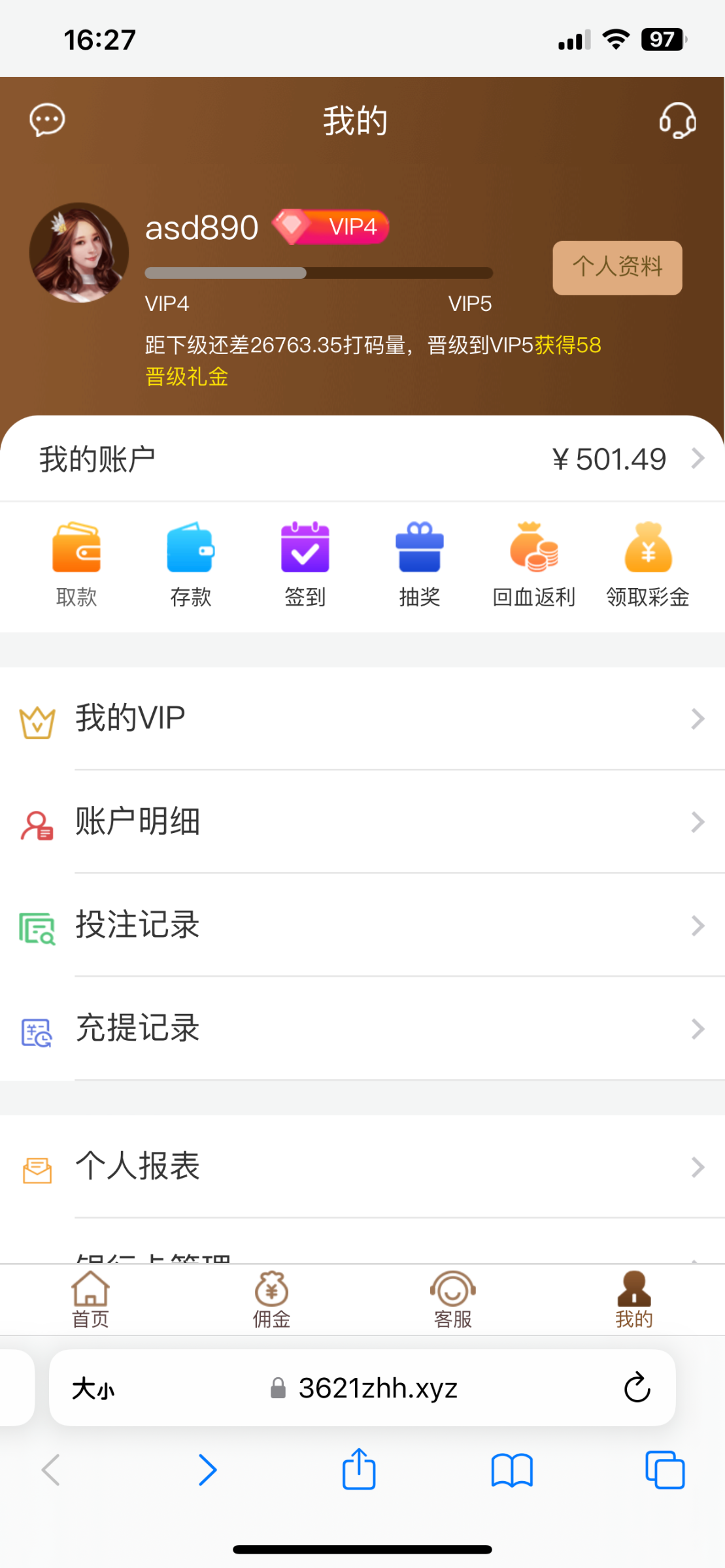
Task: Open the 我的VIP row
Action: point(362,719)
